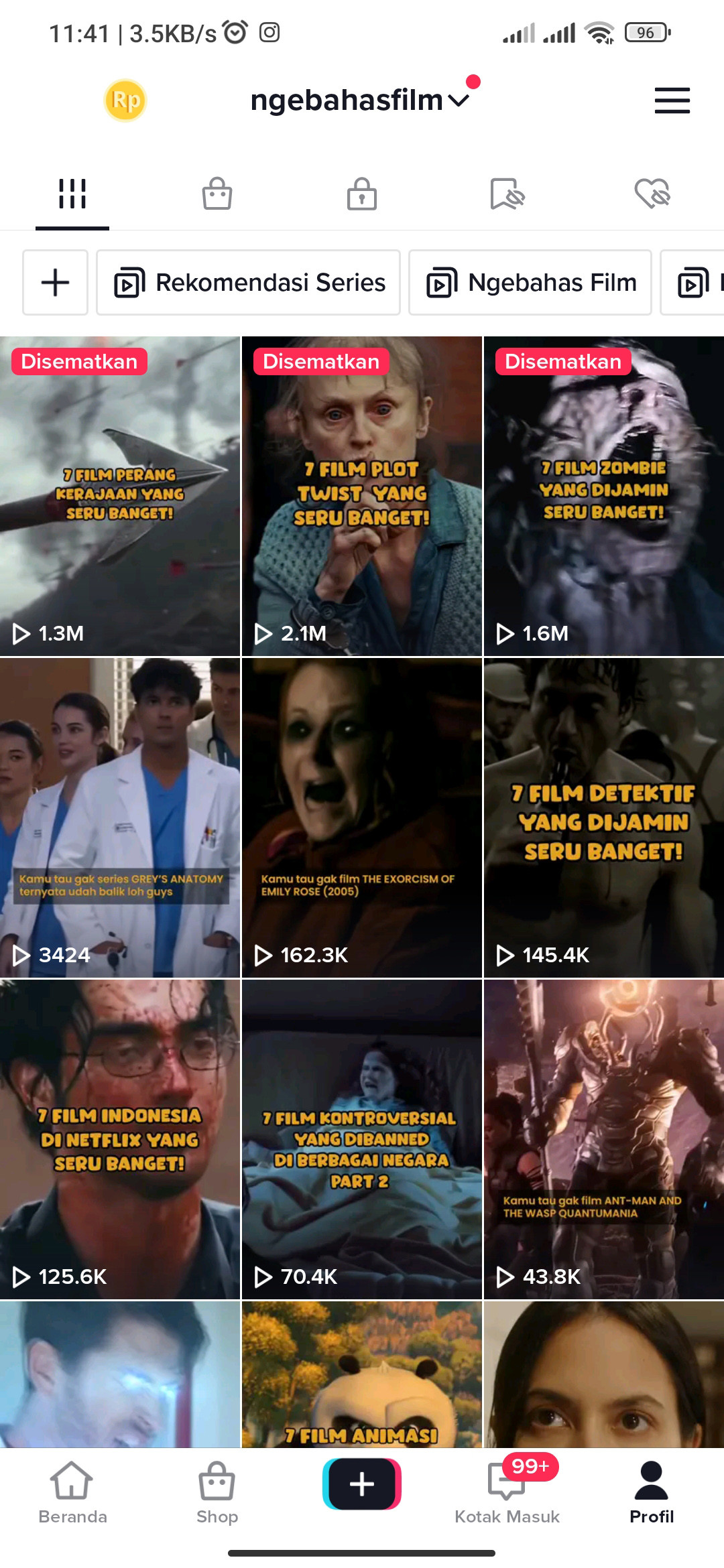Add a new playlist with plus button
This screenshot has width=724, height=1568.
[55, 282]
